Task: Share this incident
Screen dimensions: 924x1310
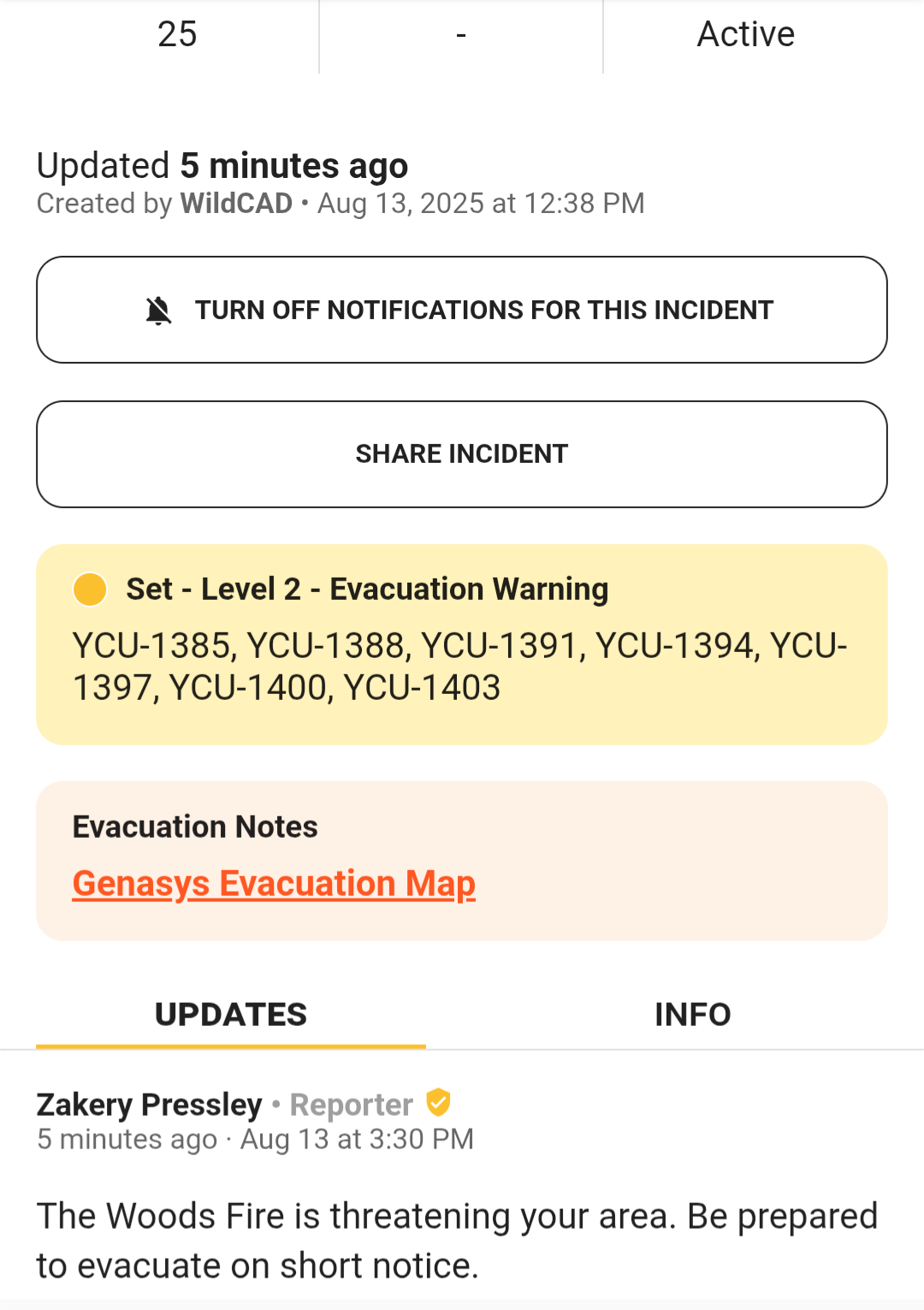Action: point(461,454)
